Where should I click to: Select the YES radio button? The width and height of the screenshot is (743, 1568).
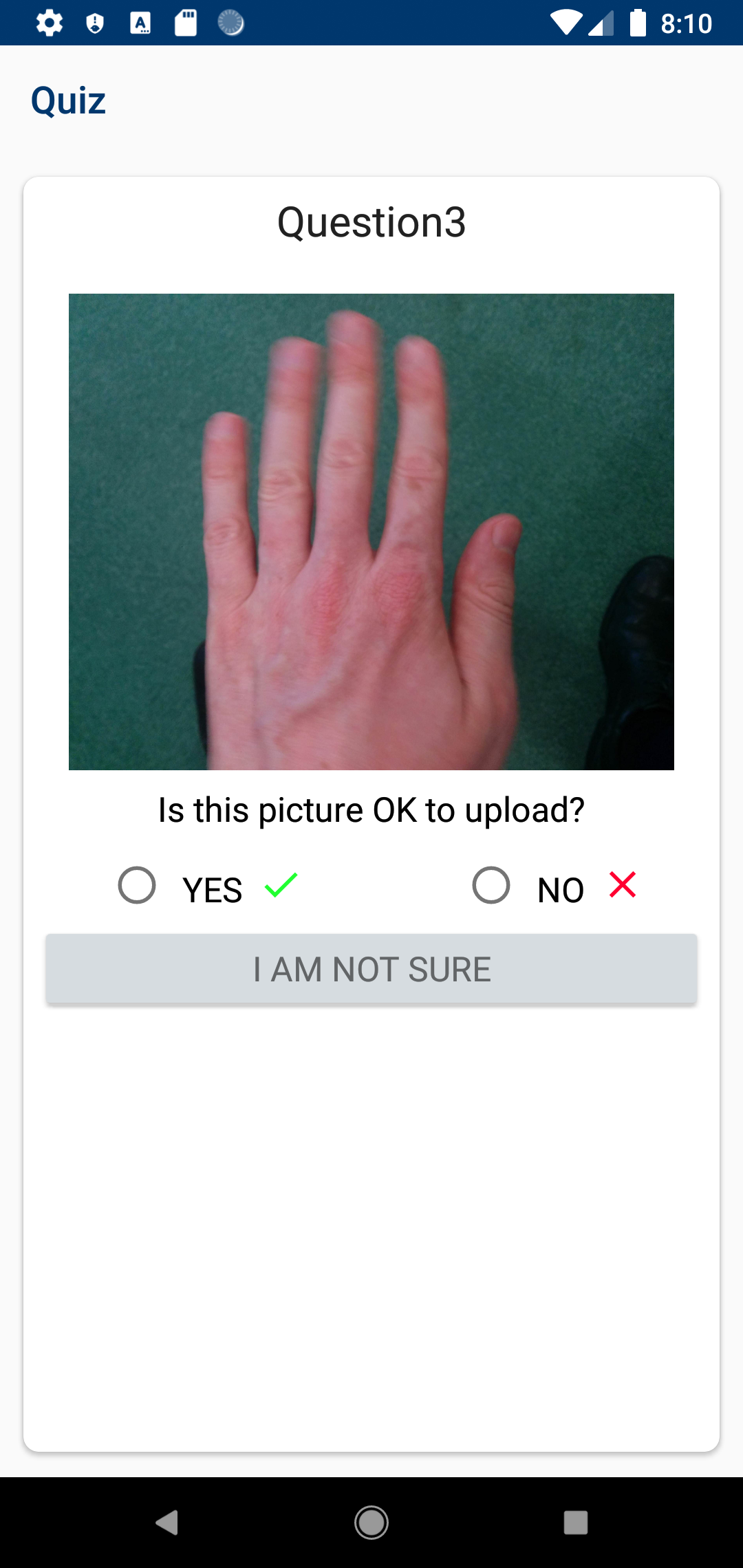pos(137,885)
